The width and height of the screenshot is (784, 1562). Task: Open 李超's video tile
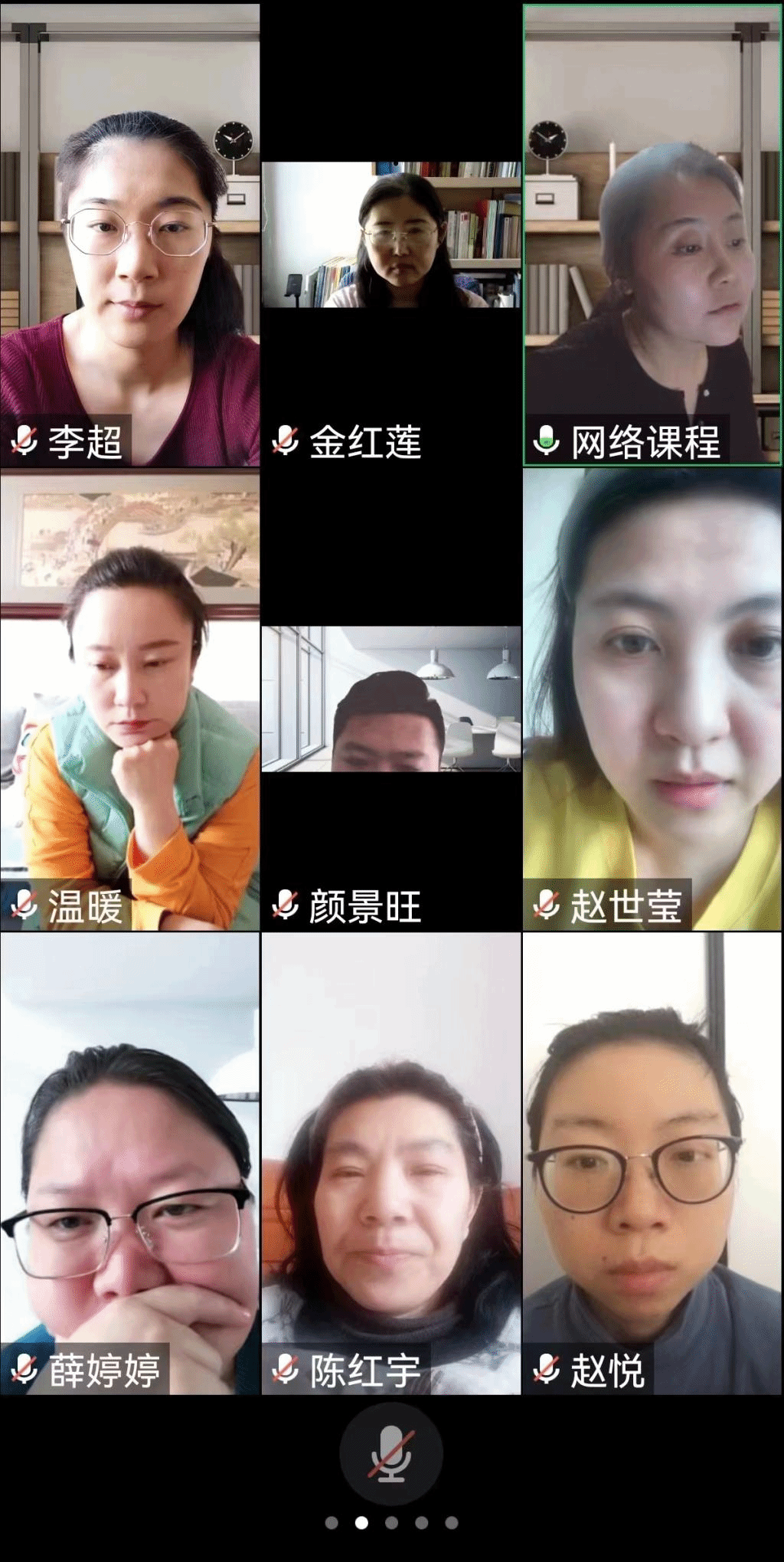click(x=130, y=235)
